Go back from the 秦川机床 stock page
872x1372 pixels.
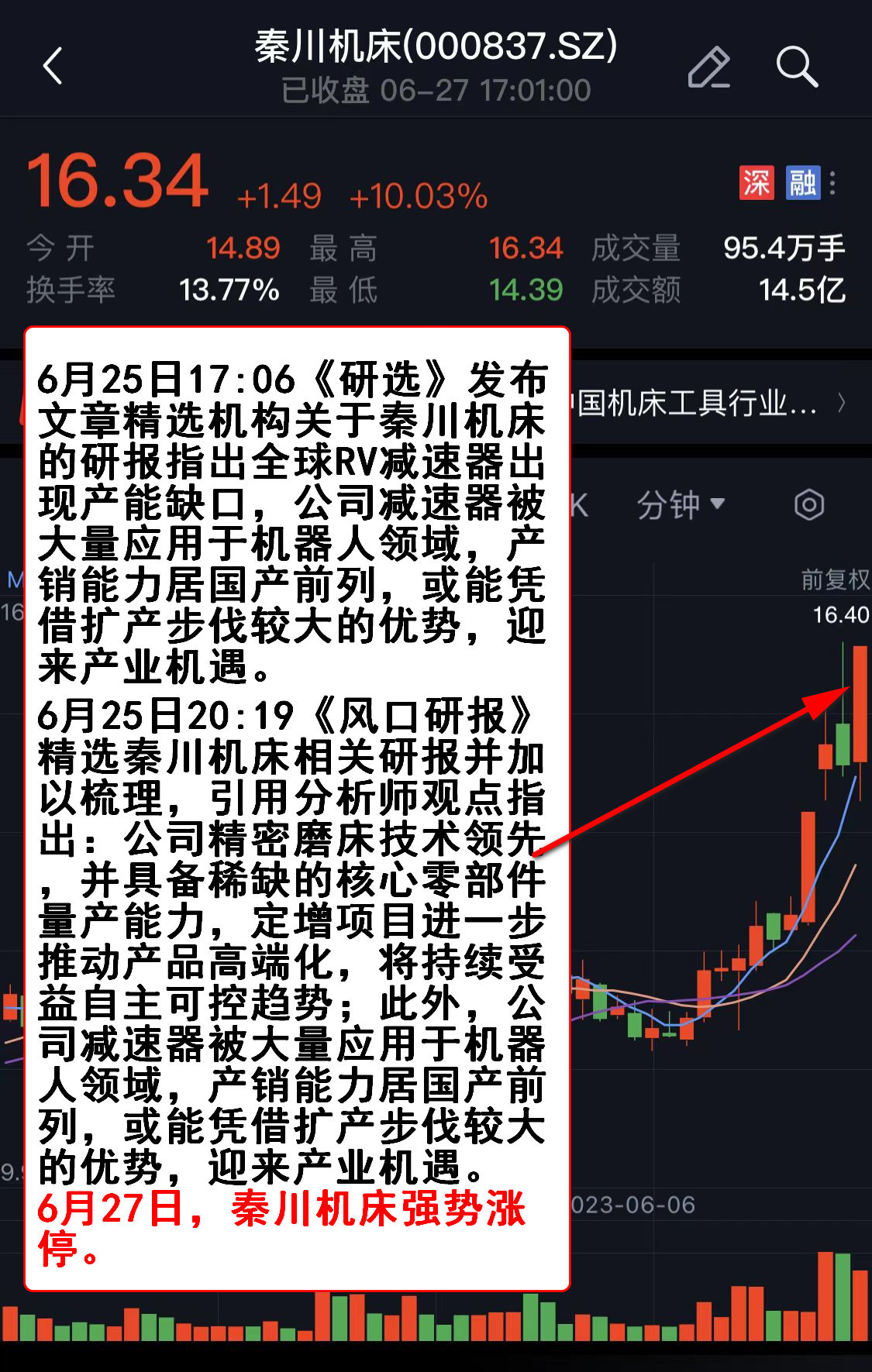[53, 67]
